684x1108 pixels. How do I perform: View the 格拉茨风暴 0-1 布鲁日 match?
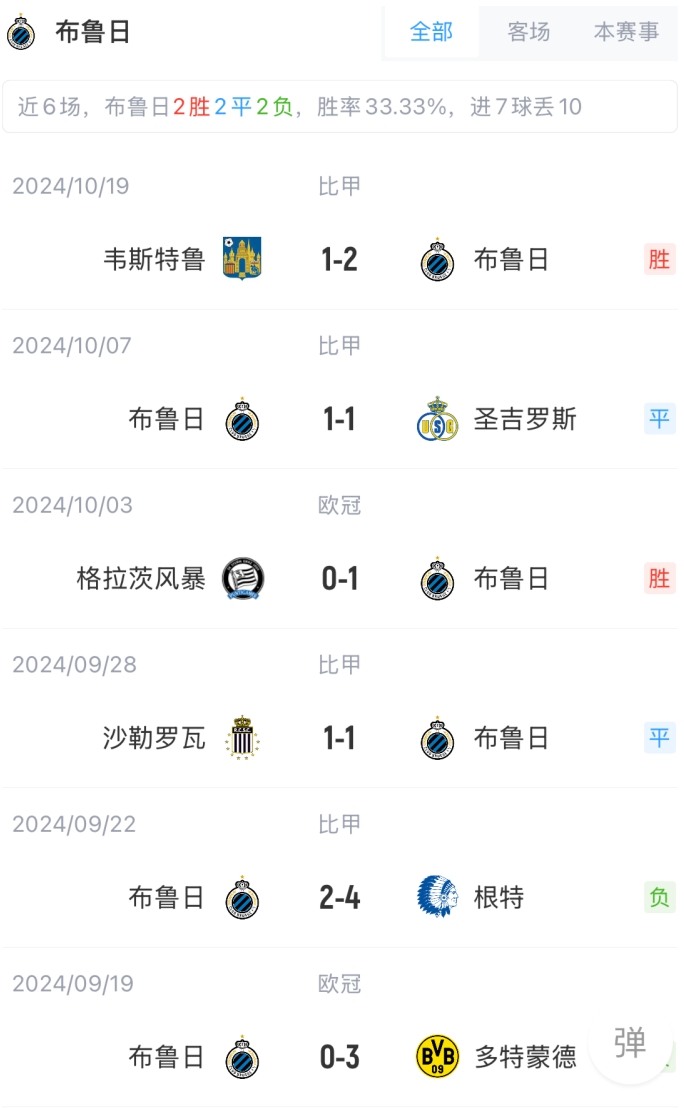pyautogui.click(x=340, y=579)
